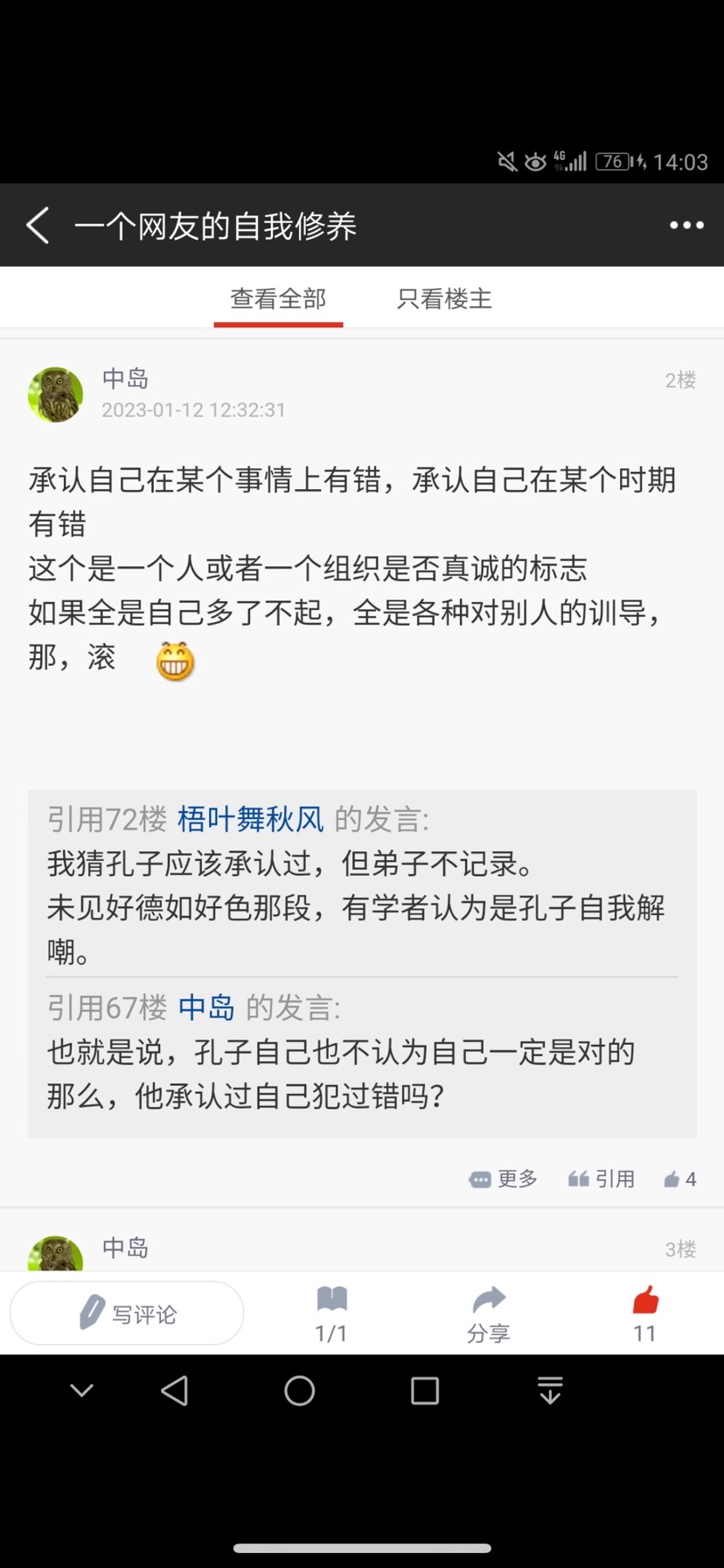Switch to the 只看楼主 tab
This screenshot has height=1568, width=724.
click(x=444, y=298)
